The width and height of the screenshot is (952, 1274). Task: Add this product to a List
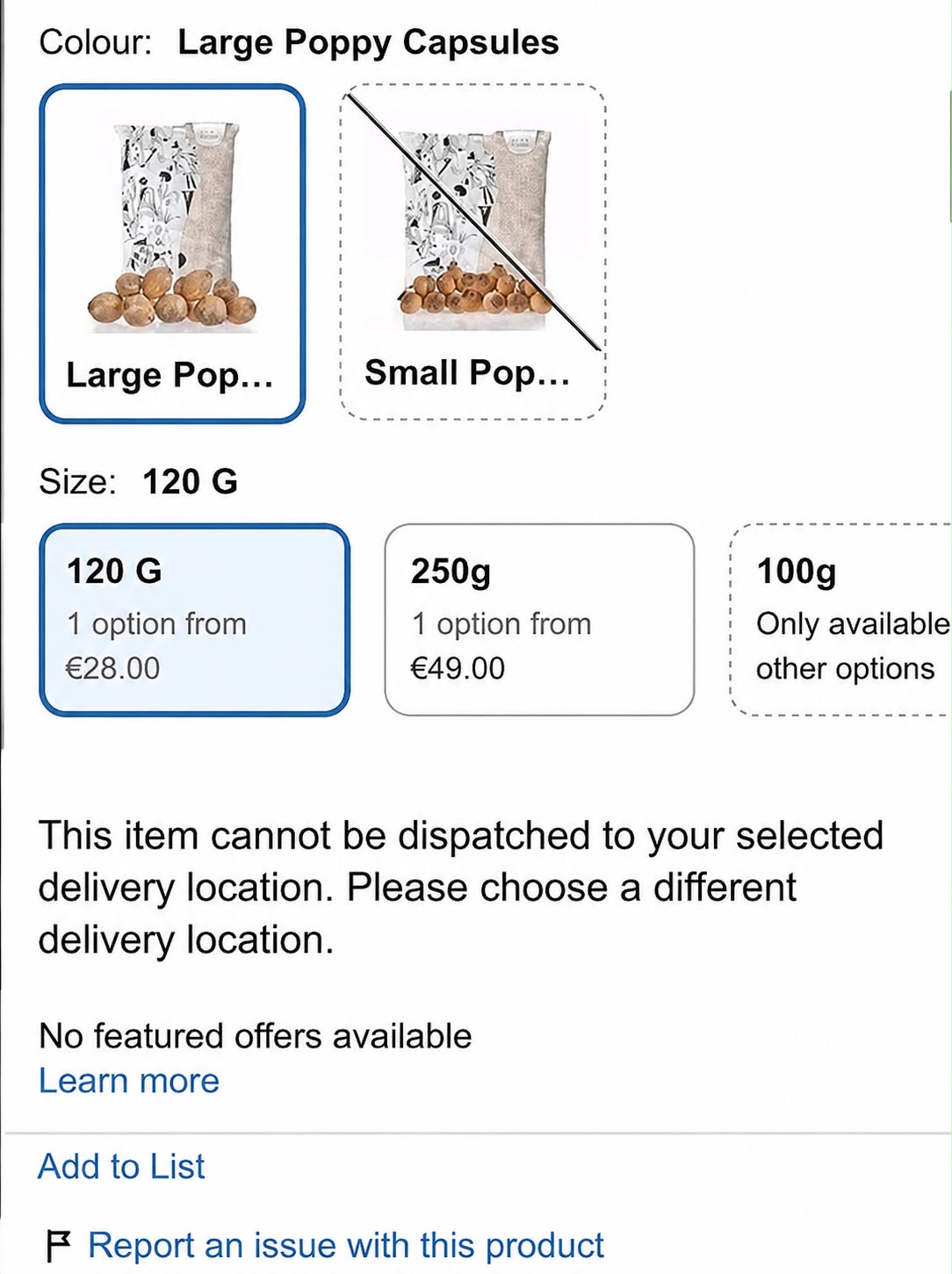(x=121, y=1167)
